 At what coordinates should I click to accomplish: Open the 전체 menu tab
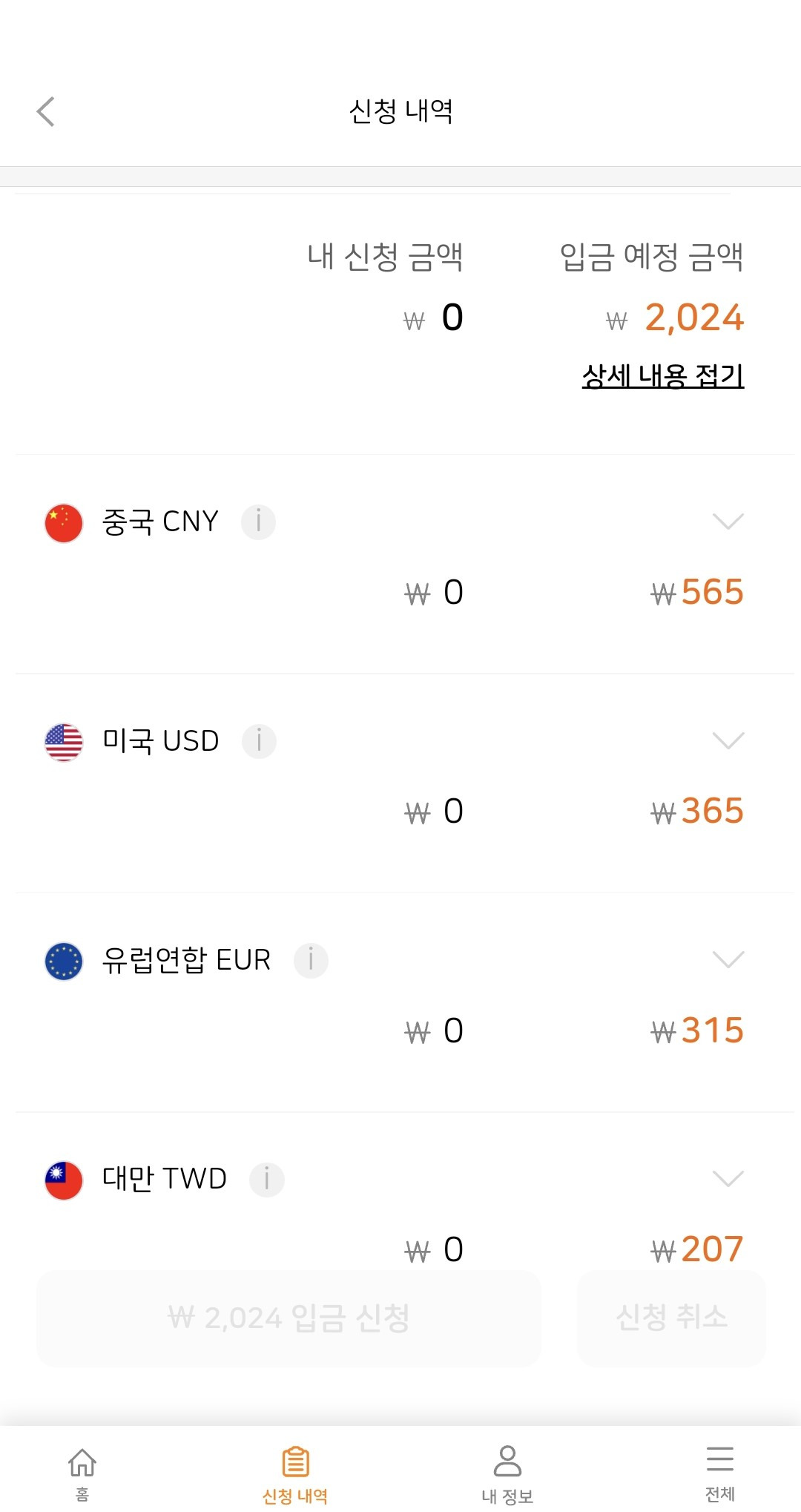point(719,1474)
